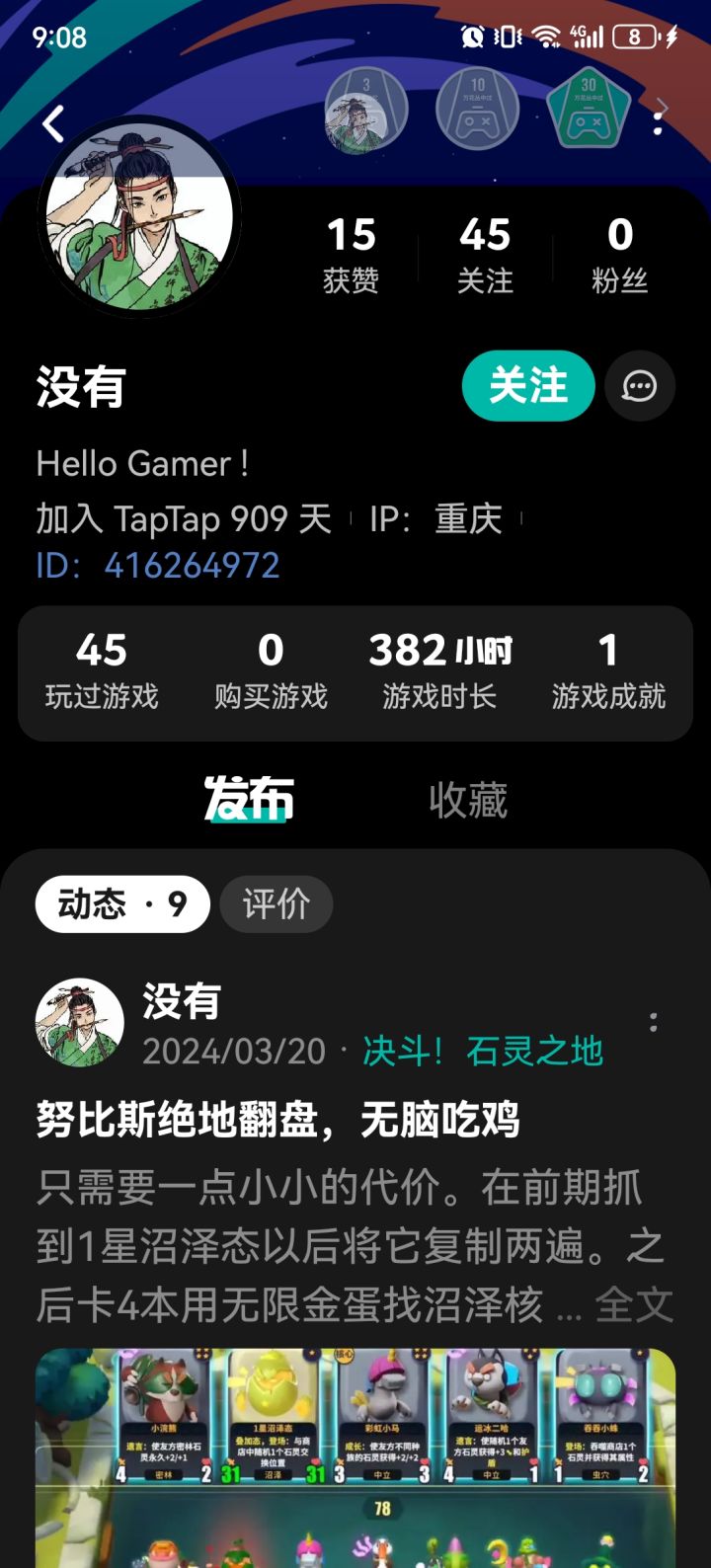View the level 3 avatar badge
Image resolution: width=711 pixels, height=1568 pixels.
coord(365,109)
